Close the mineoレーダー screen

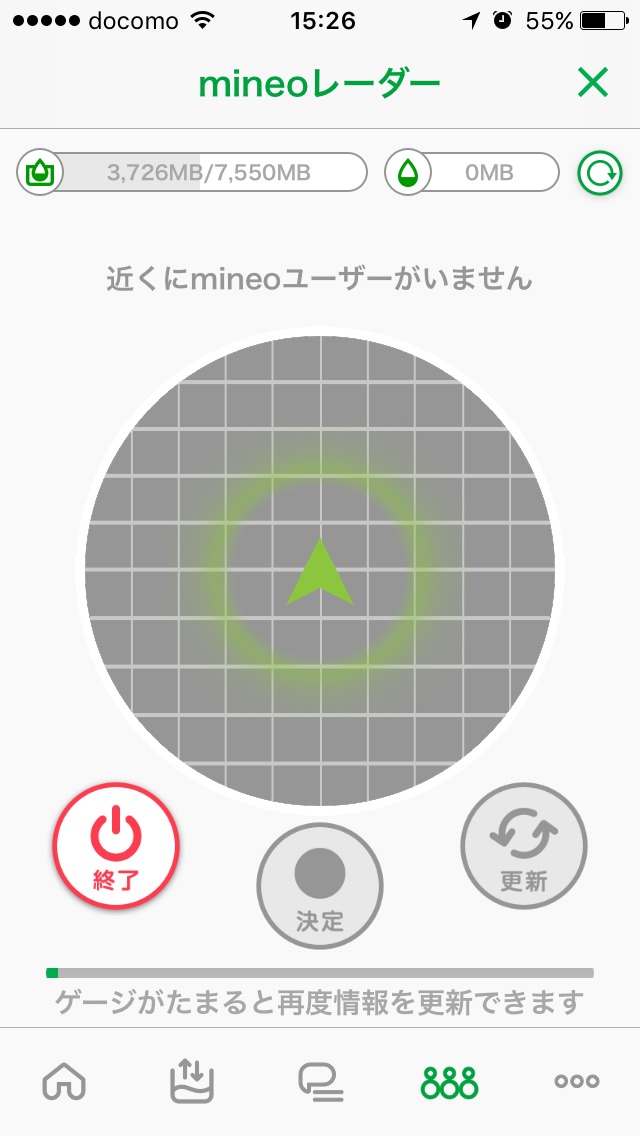coord(593,84)
